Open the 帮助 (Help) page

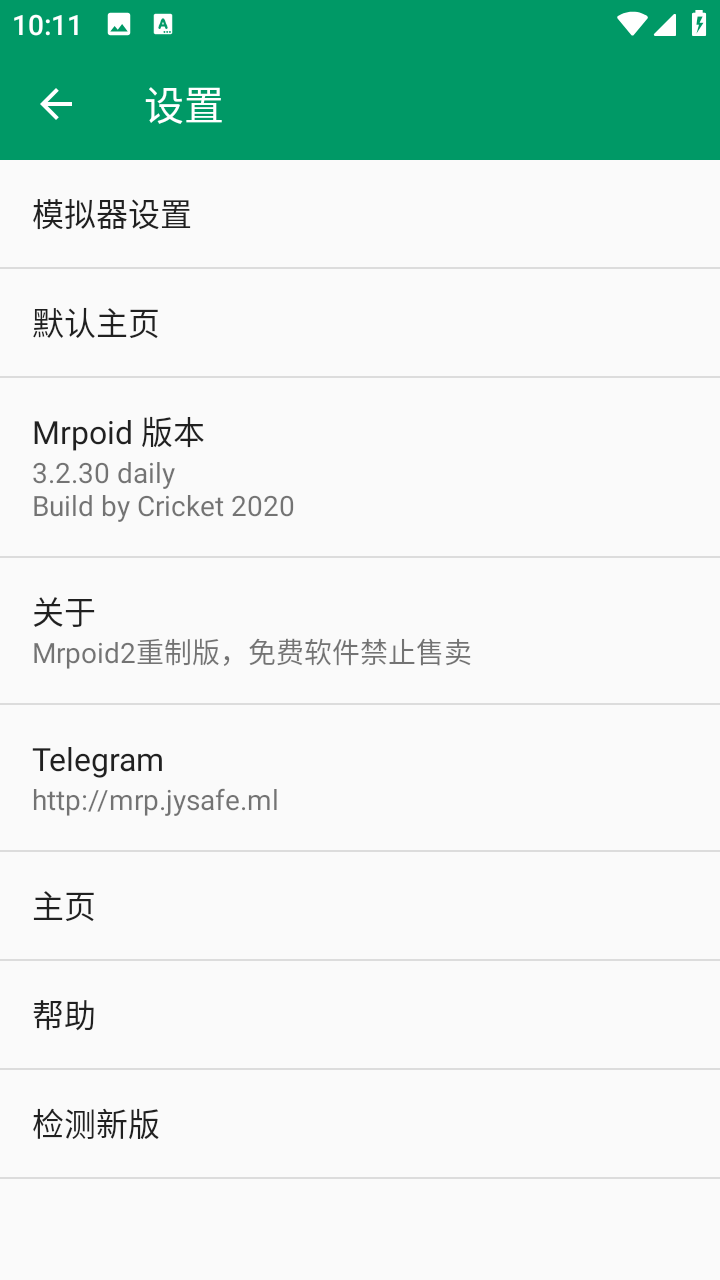coord(64,1014)
